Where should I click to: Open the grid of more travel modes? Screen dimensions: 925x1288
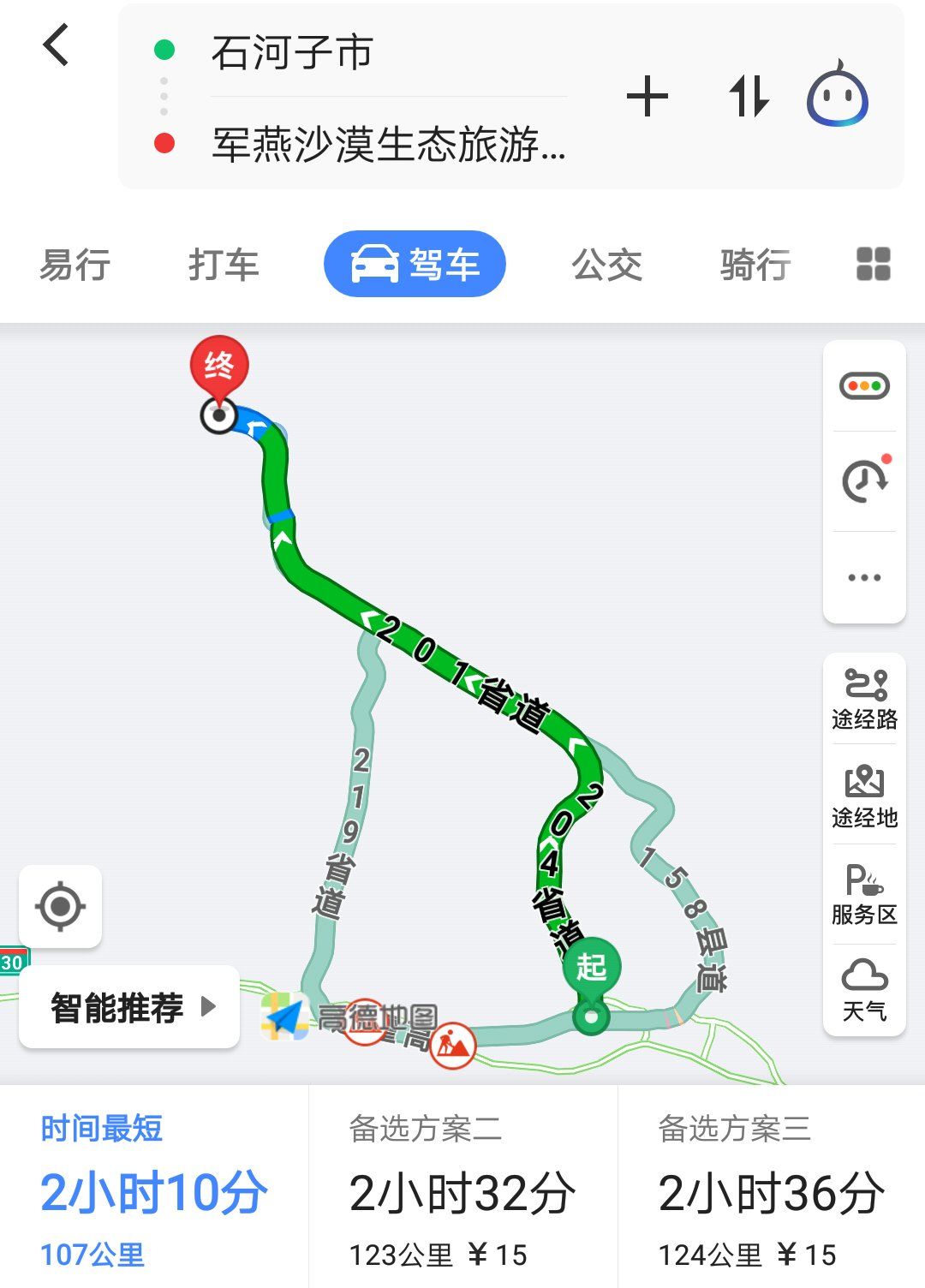[x=874, y=265]
